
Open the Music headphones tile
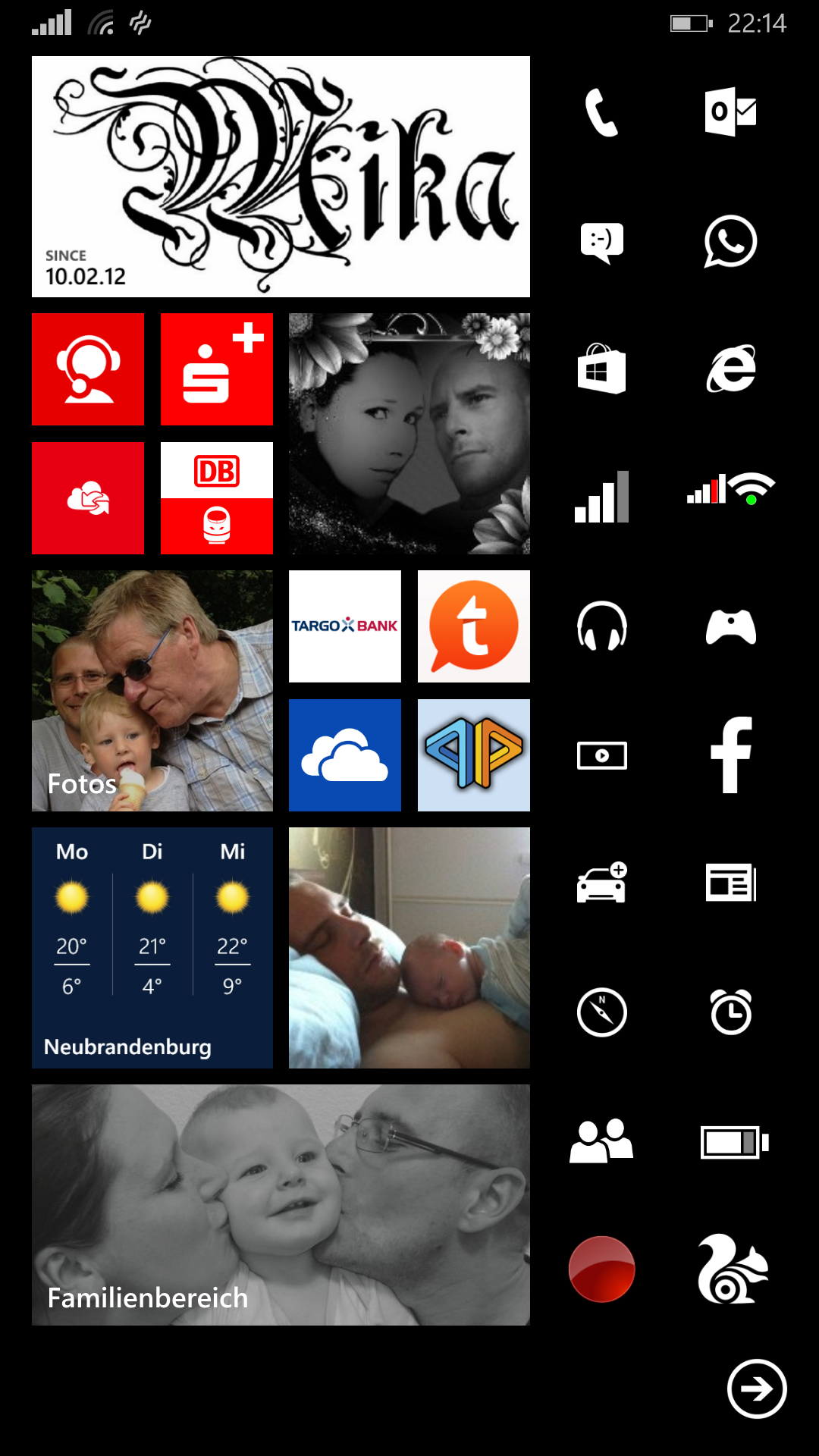pos(602,626)
